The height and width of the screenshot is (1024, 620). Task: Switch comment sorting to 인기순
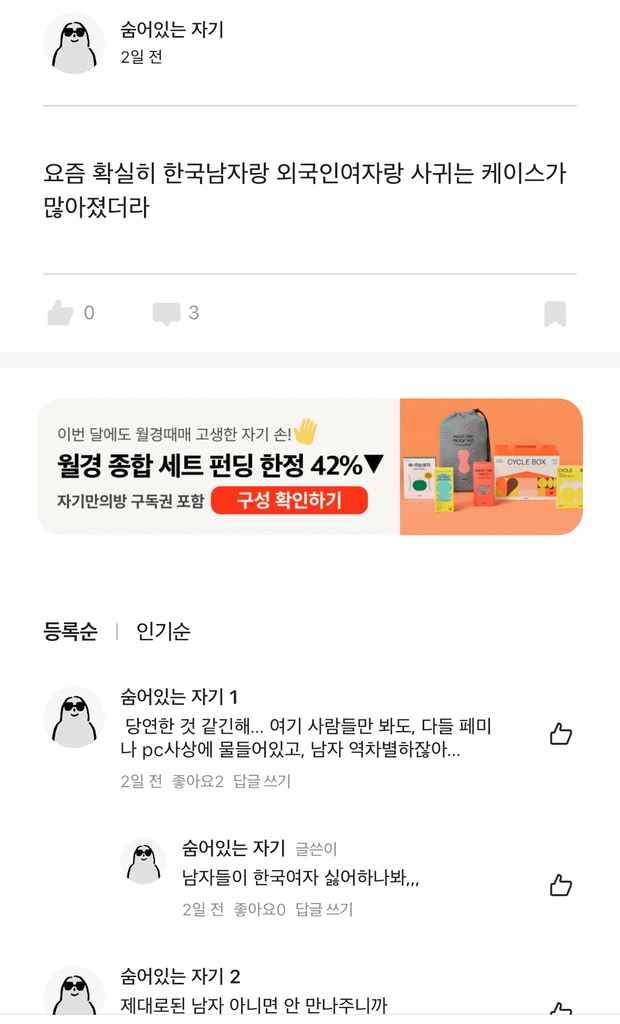[163, 631]
